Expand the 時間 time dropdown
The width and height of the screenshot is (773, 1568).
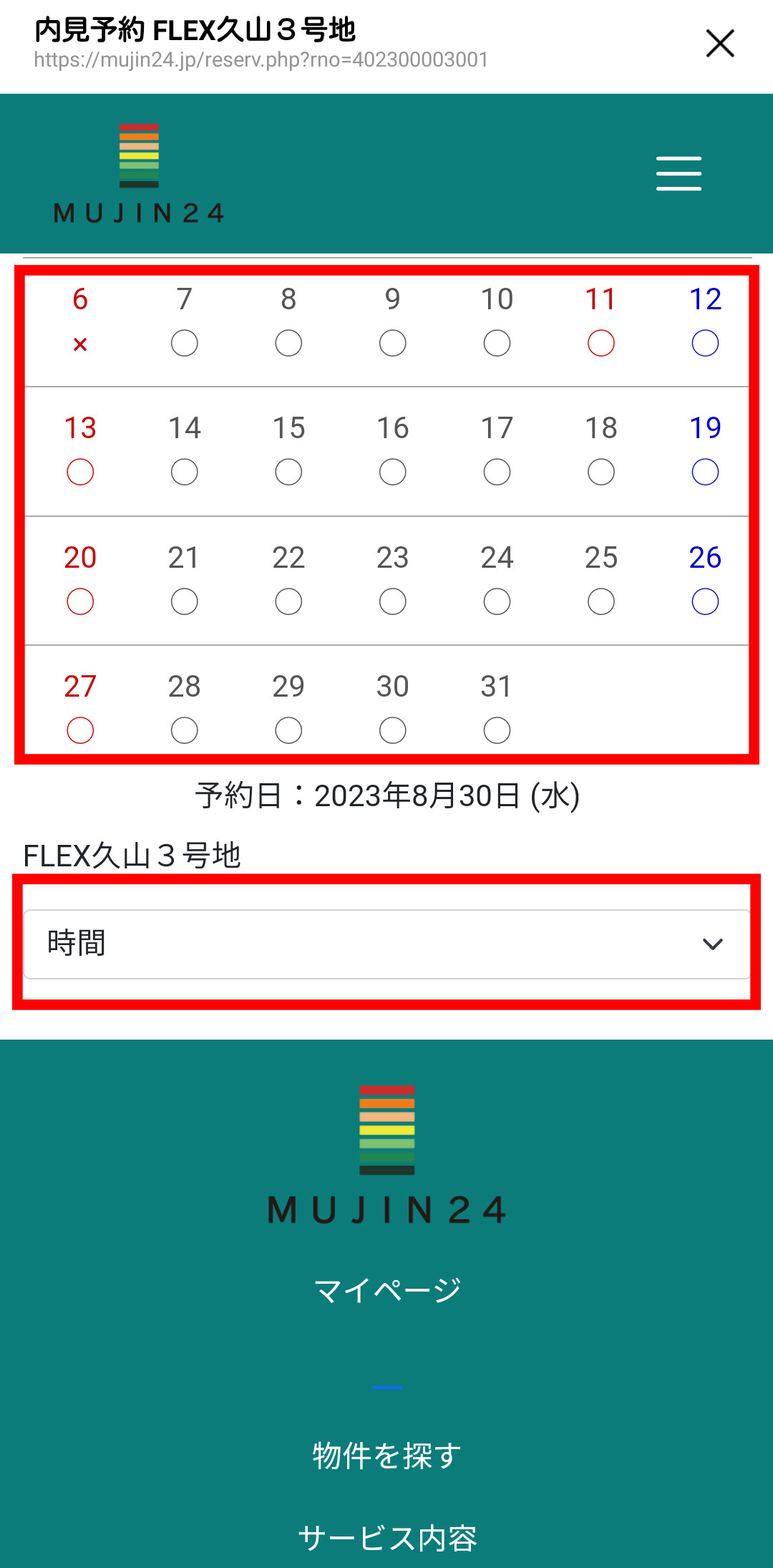pos(386,944)
